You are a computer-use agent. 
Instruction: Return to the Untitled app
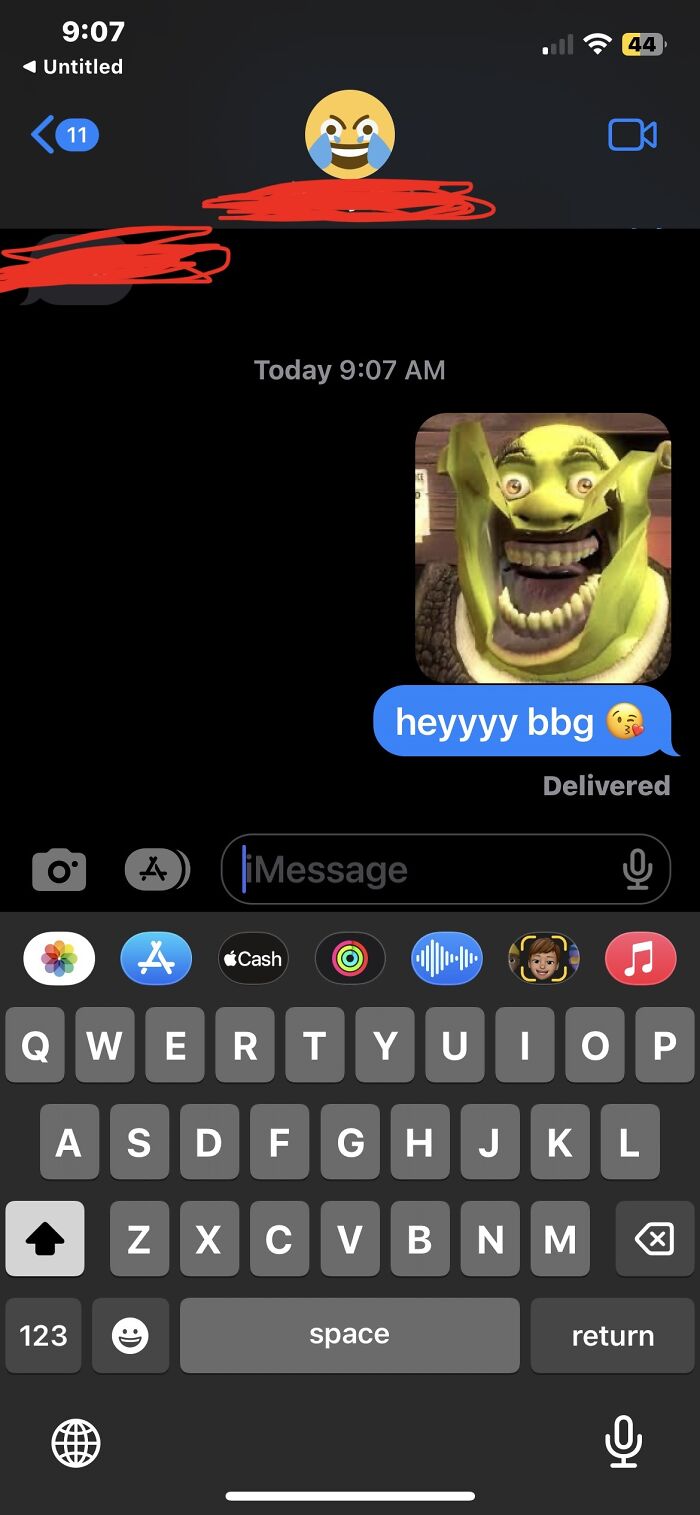tap(73, 67)
